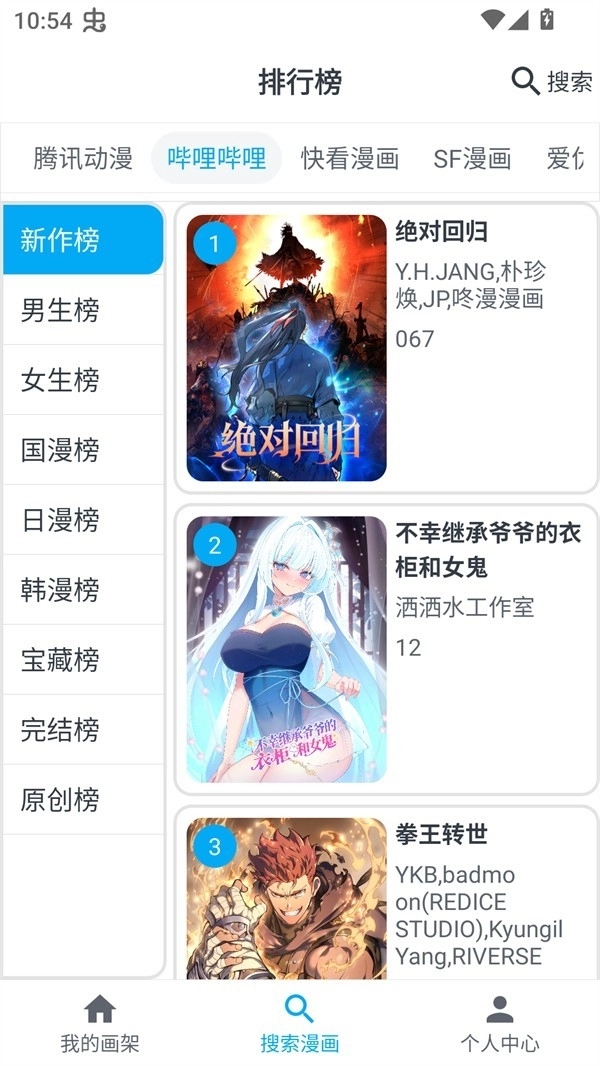The width and height of the screenshot is (600, 1066).
Task: Open the 完结榜 ranking
Action: click(x=83, y=730)
